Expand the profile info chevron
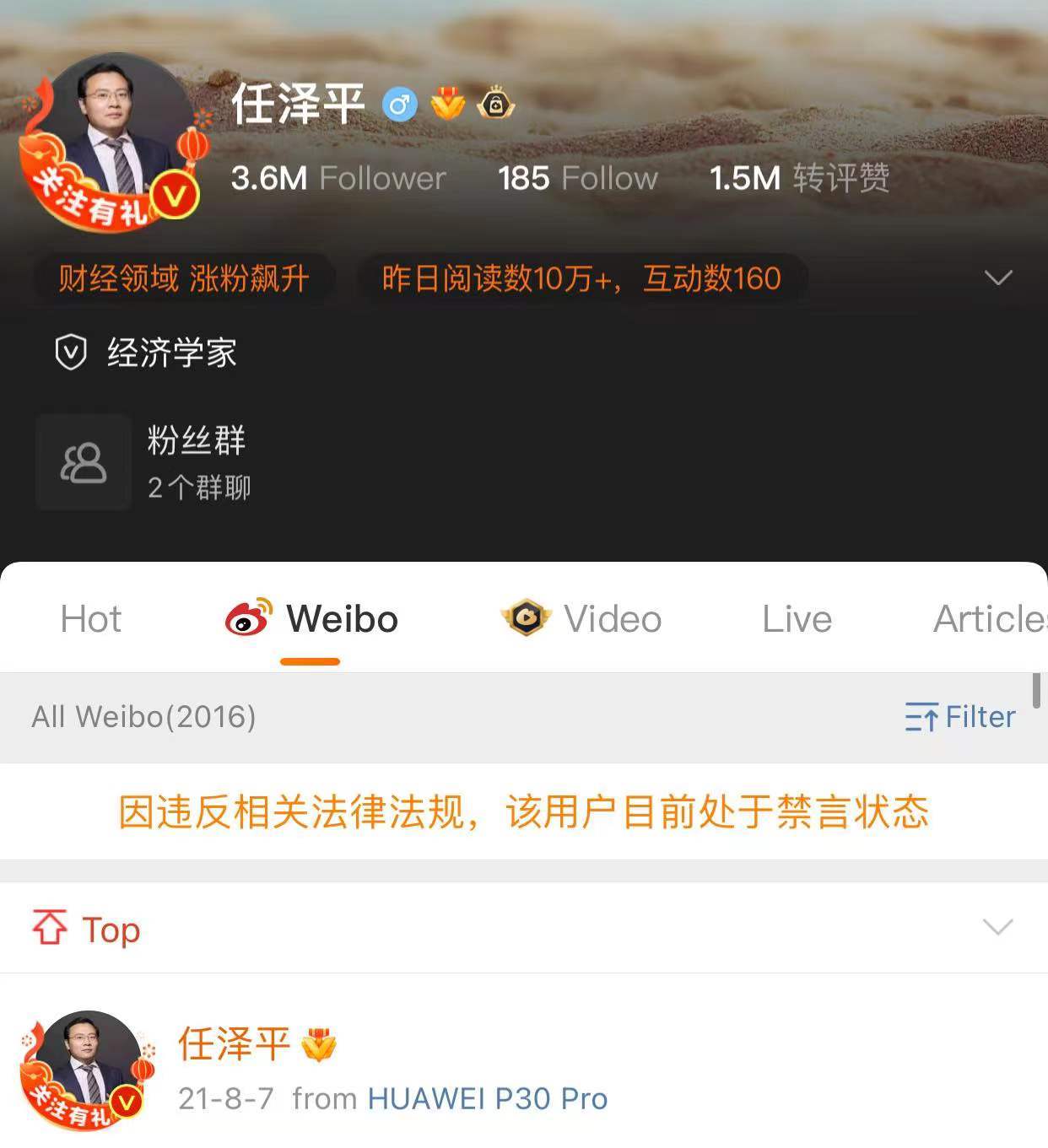 point(998,278)
